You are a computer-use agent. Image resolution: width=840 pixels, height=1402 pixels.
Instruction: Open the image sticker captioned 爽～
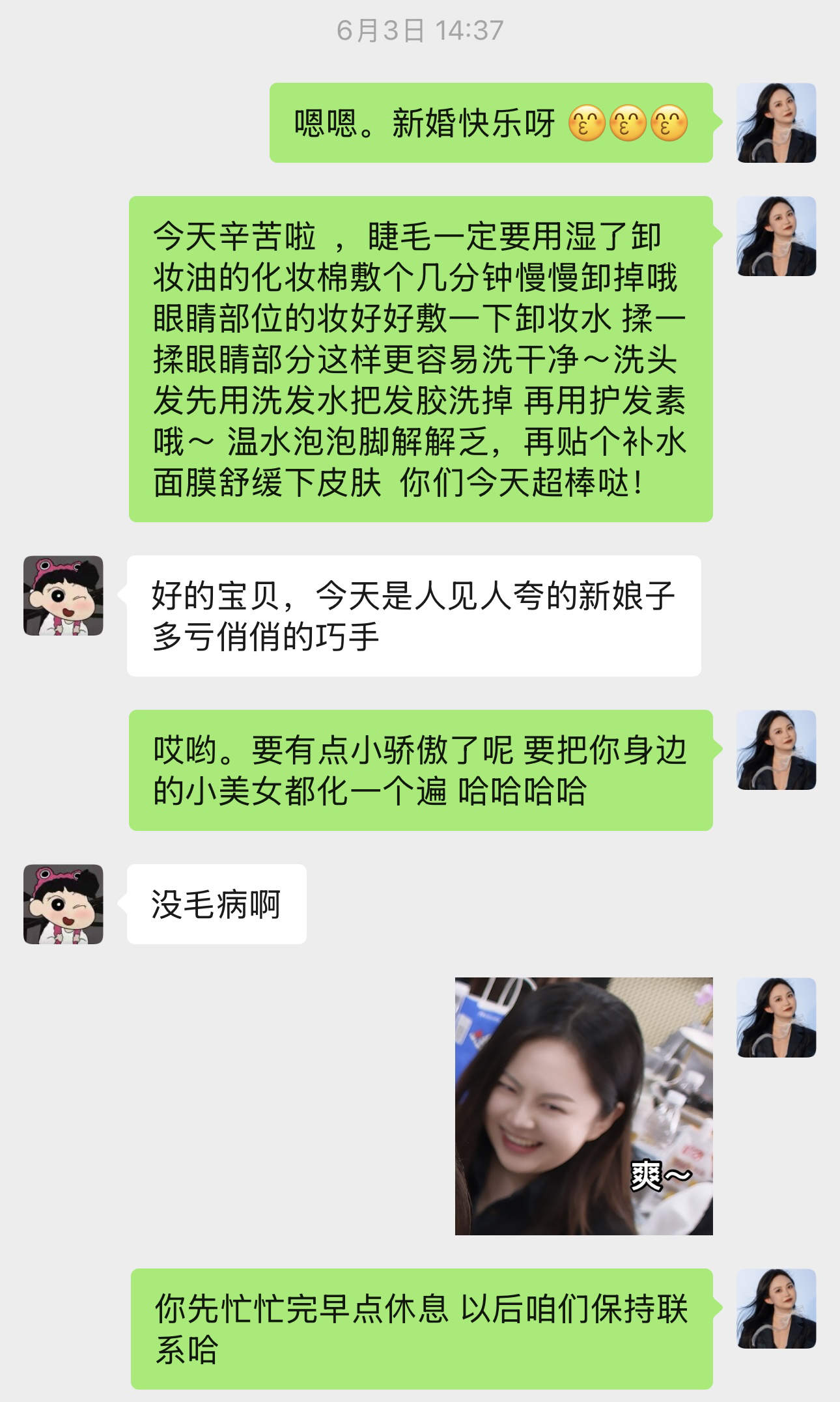tap(583, 1106)
